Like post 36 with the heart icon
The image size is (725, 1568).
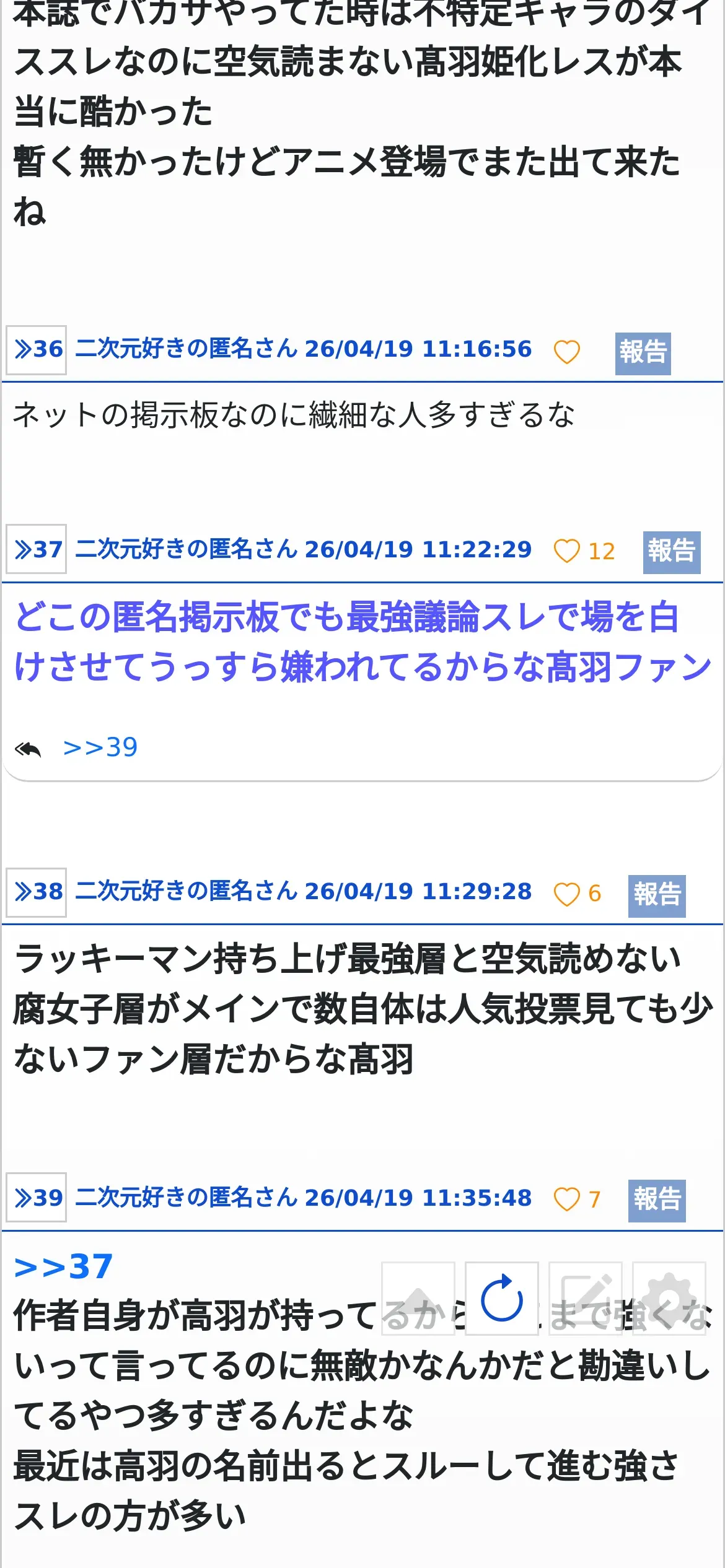[x=566, y=352]
